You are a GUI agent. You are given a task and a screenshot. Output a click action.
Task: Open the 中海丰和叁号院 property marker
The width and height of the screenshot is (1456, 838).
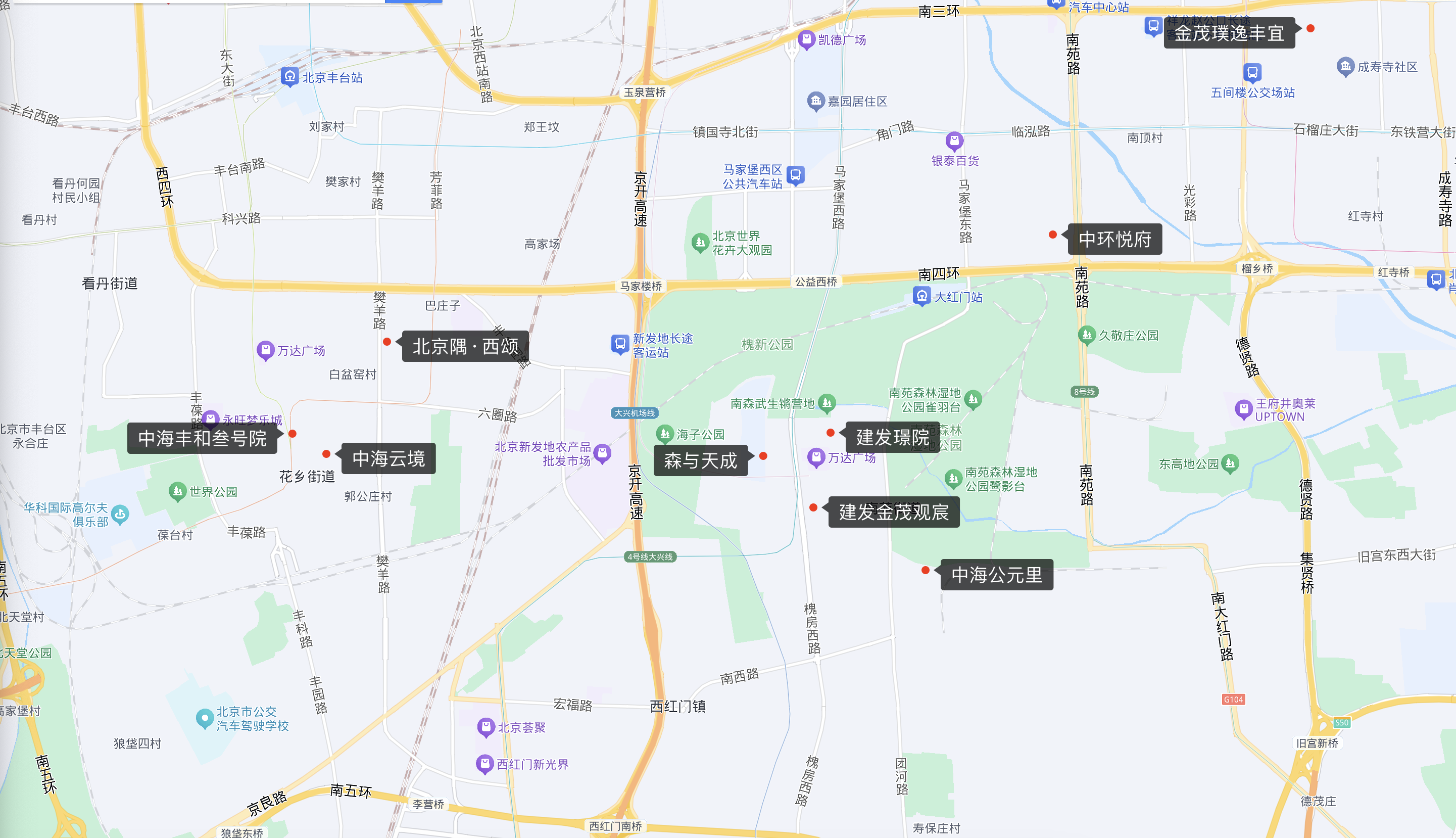(203, 439)
